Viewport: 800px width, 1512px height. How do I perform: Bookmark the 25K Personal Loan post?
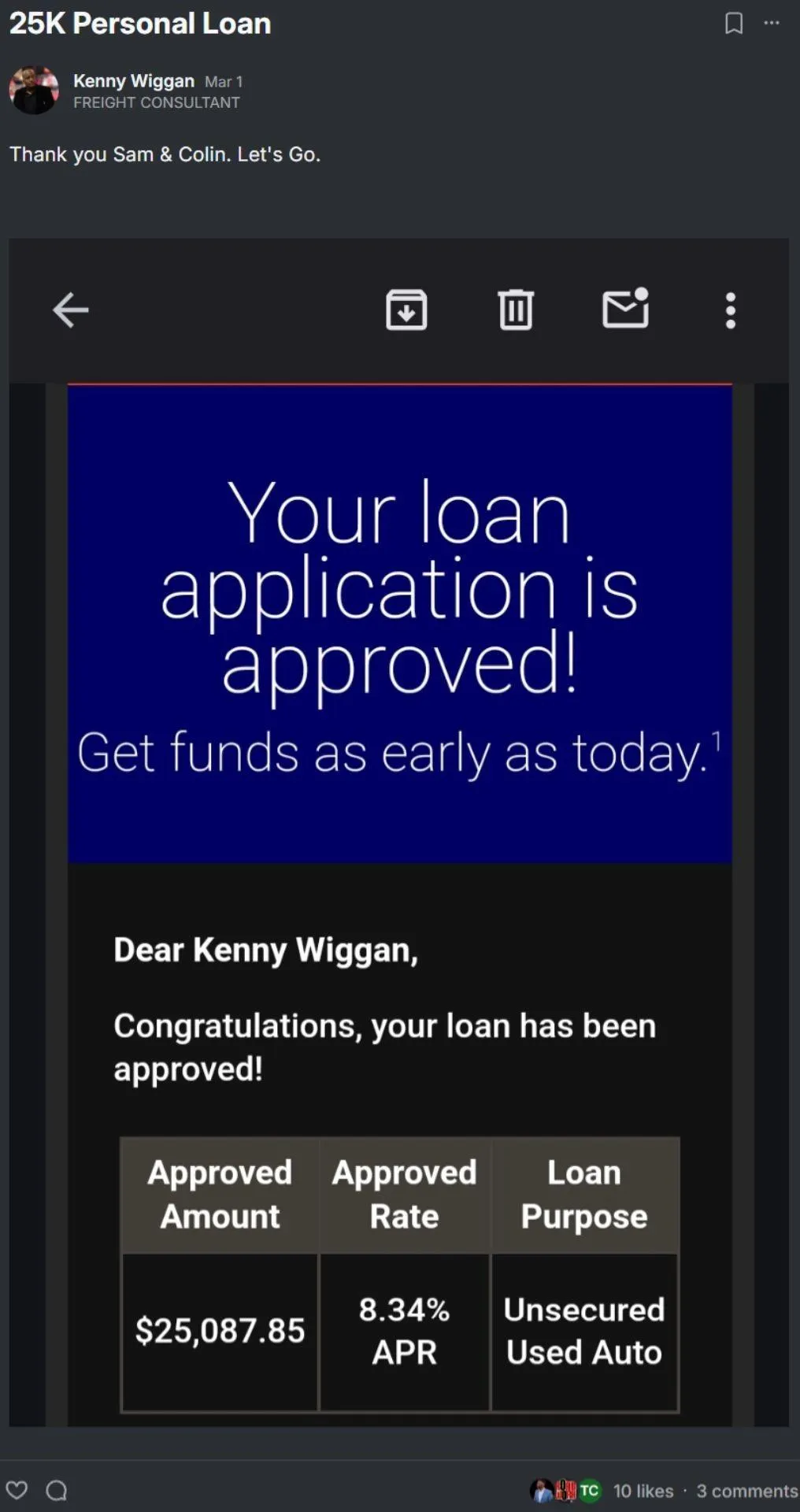tap(733, 24)
